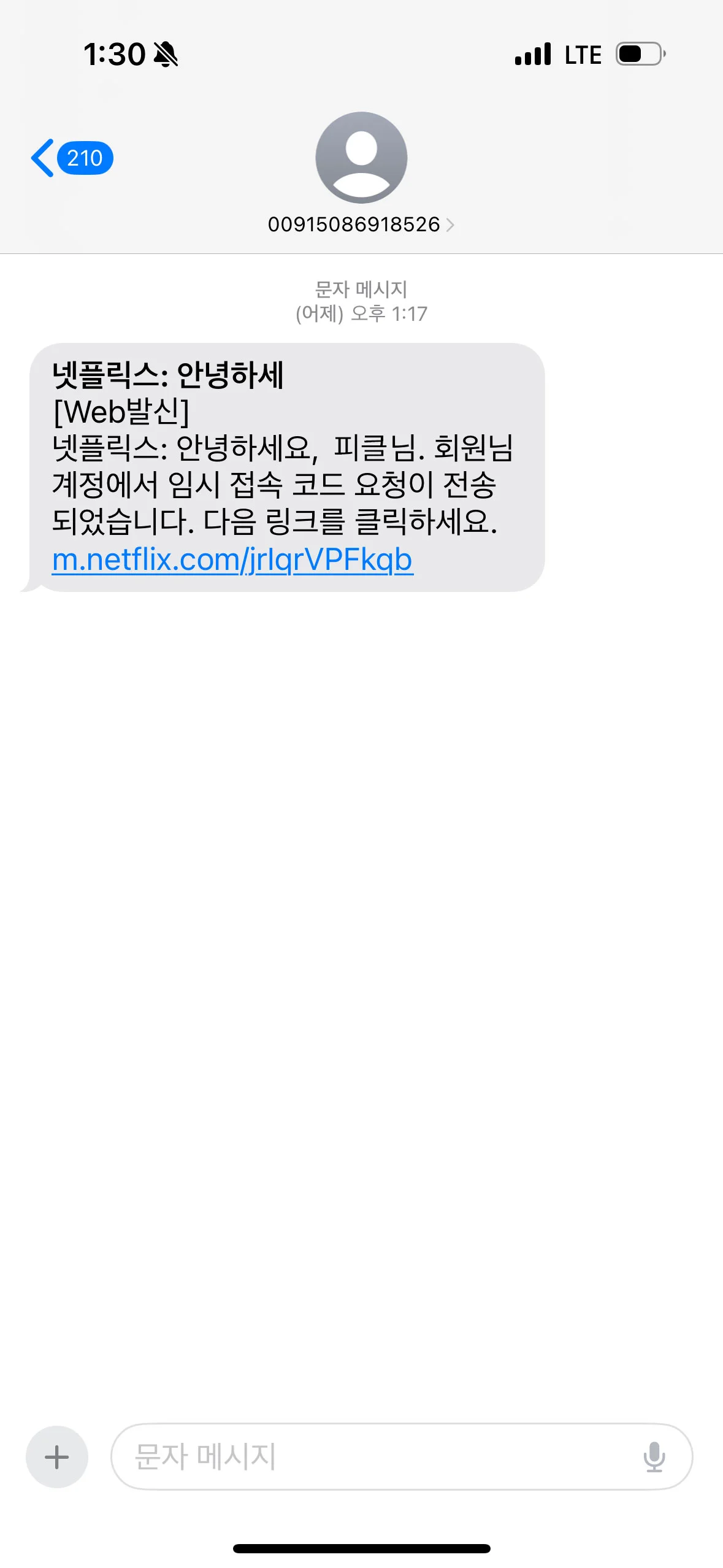Open the m.netflix.com link in the message
Image resolution: width=723 pixels, height=1568 pixels.
click(x=232, y=560)
